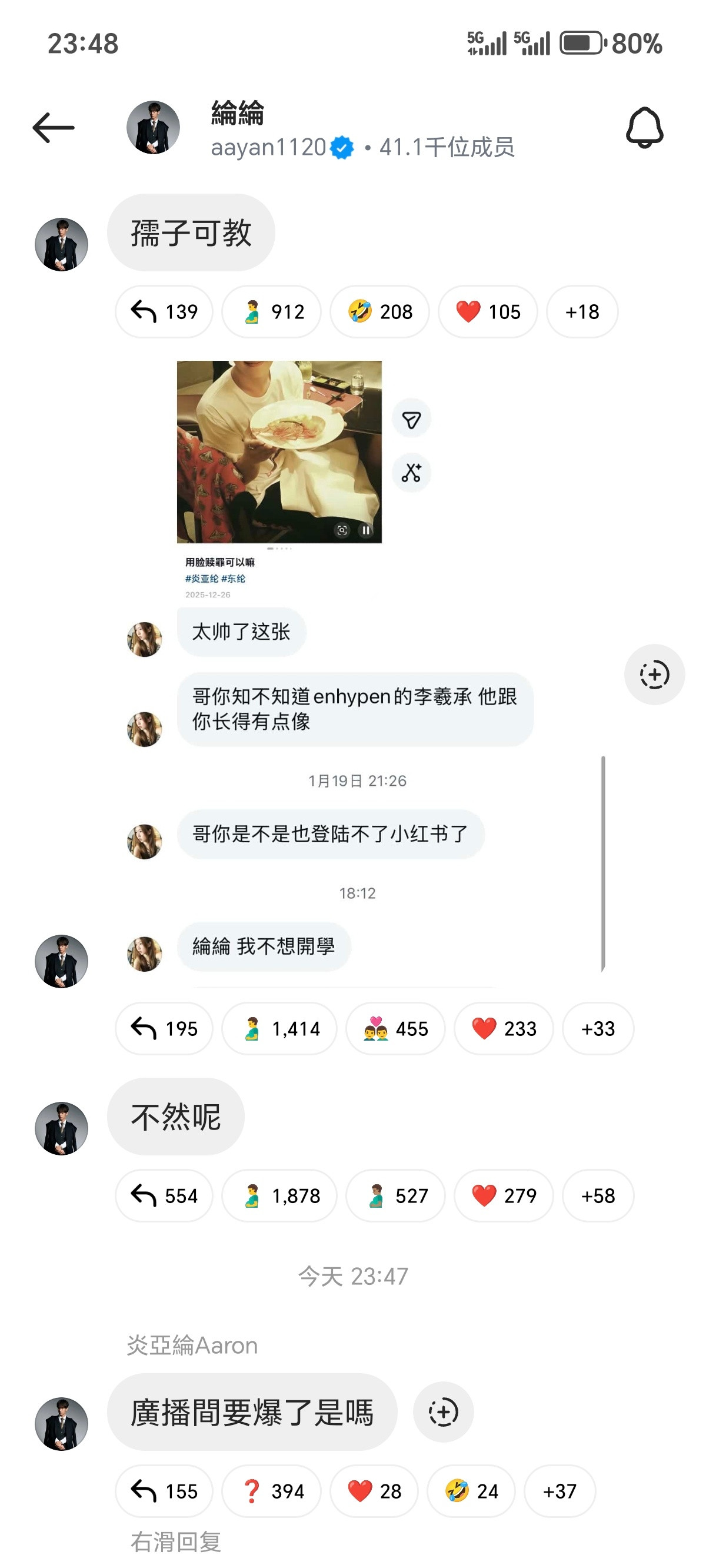Toggle the 912 pregnant-man reaction on 孺子可教
Image resolution: width=706 pixels, height=1568 pixels.
coord(271,311)
